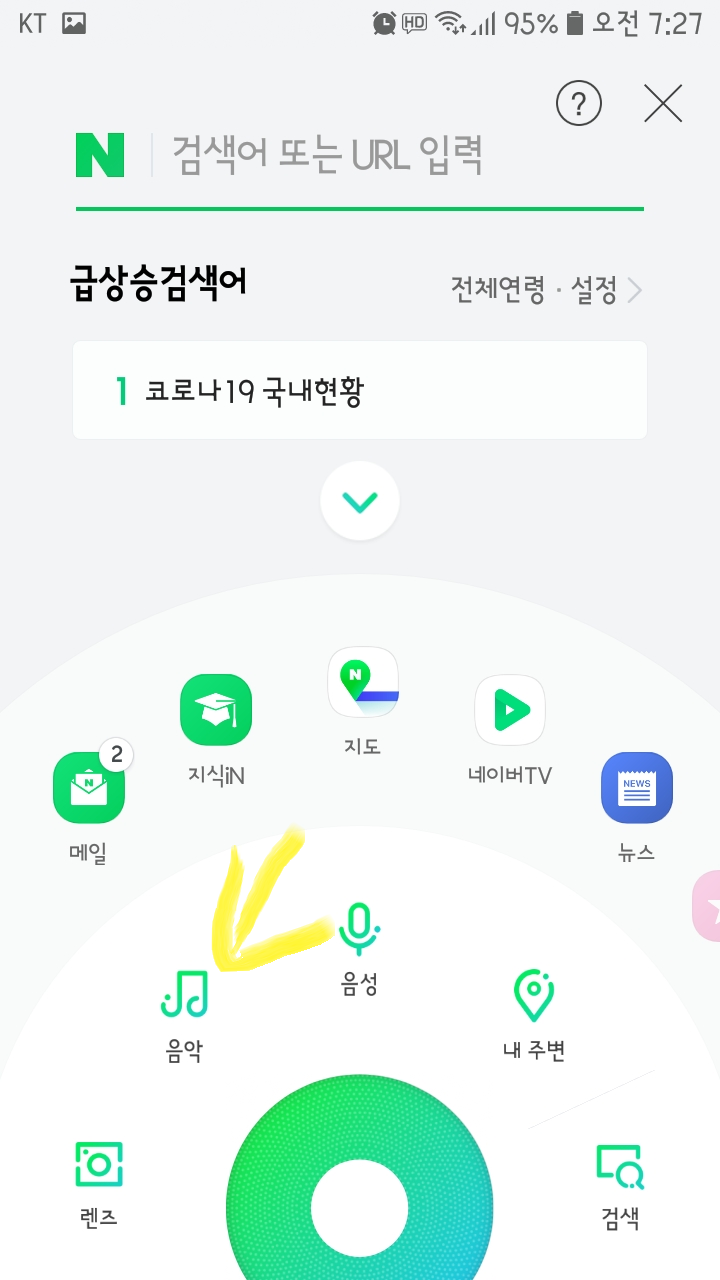Start 음악 music search
The image size is (720, 1280).
tap(185, 1016)
